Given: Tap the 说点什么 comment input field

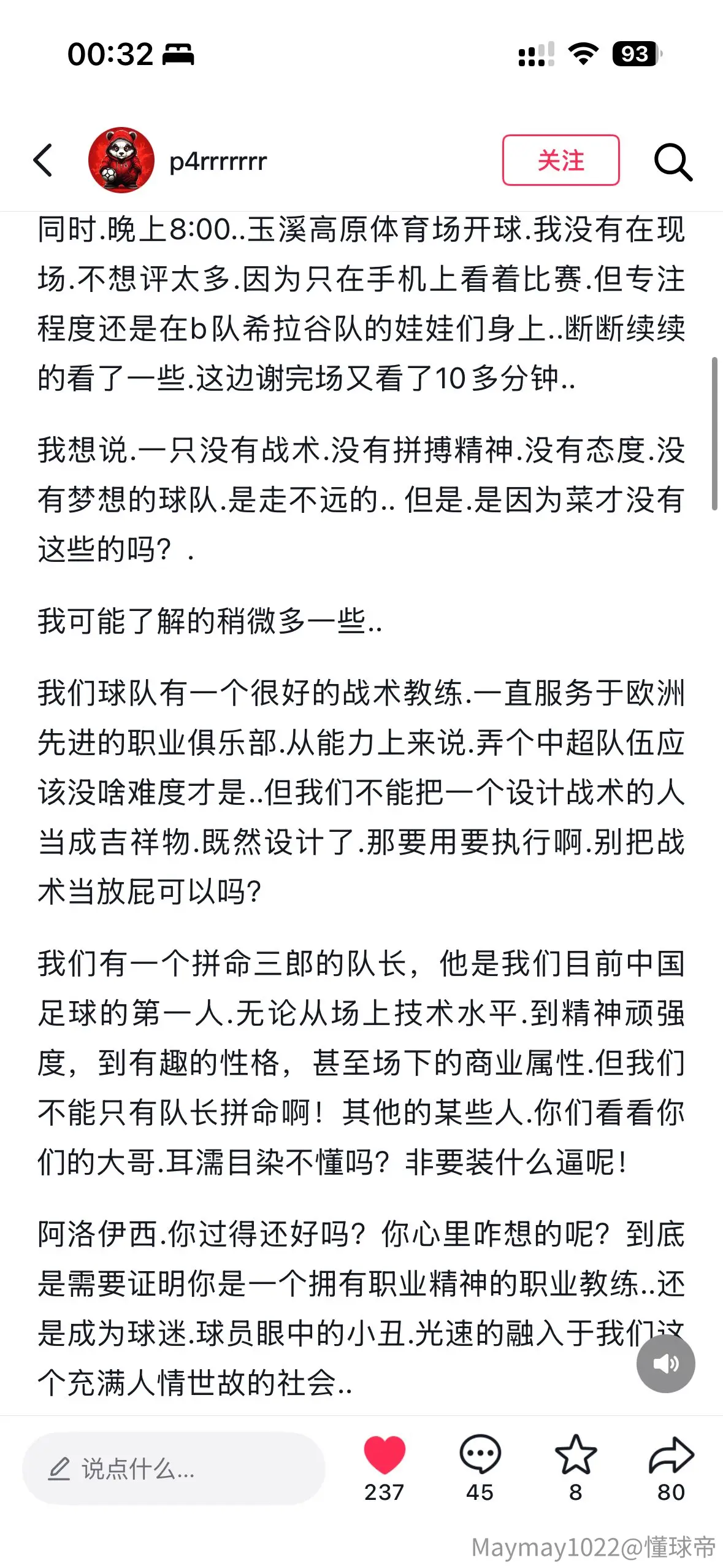Looking at the screenshot, I should [174, 1469].
